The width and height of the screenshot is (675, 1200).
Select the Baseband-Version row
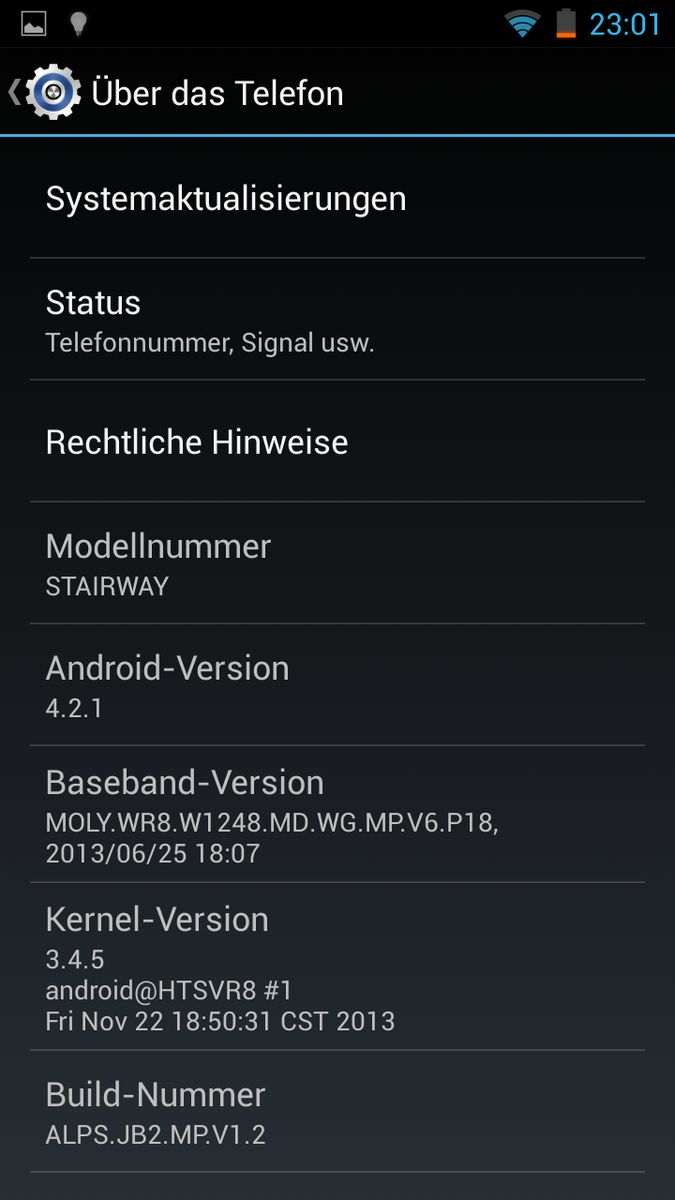pyautogui.click(x=337, y=815)
